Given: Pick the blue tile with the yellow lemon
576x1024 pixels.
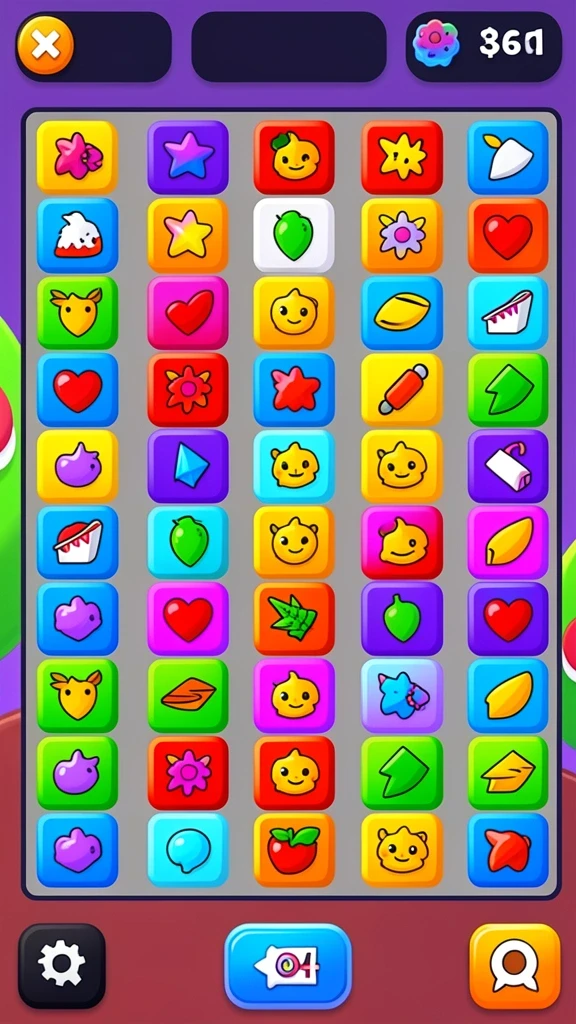Looking at the screenshot, I should pyautogui.click(x=402, y=312).
